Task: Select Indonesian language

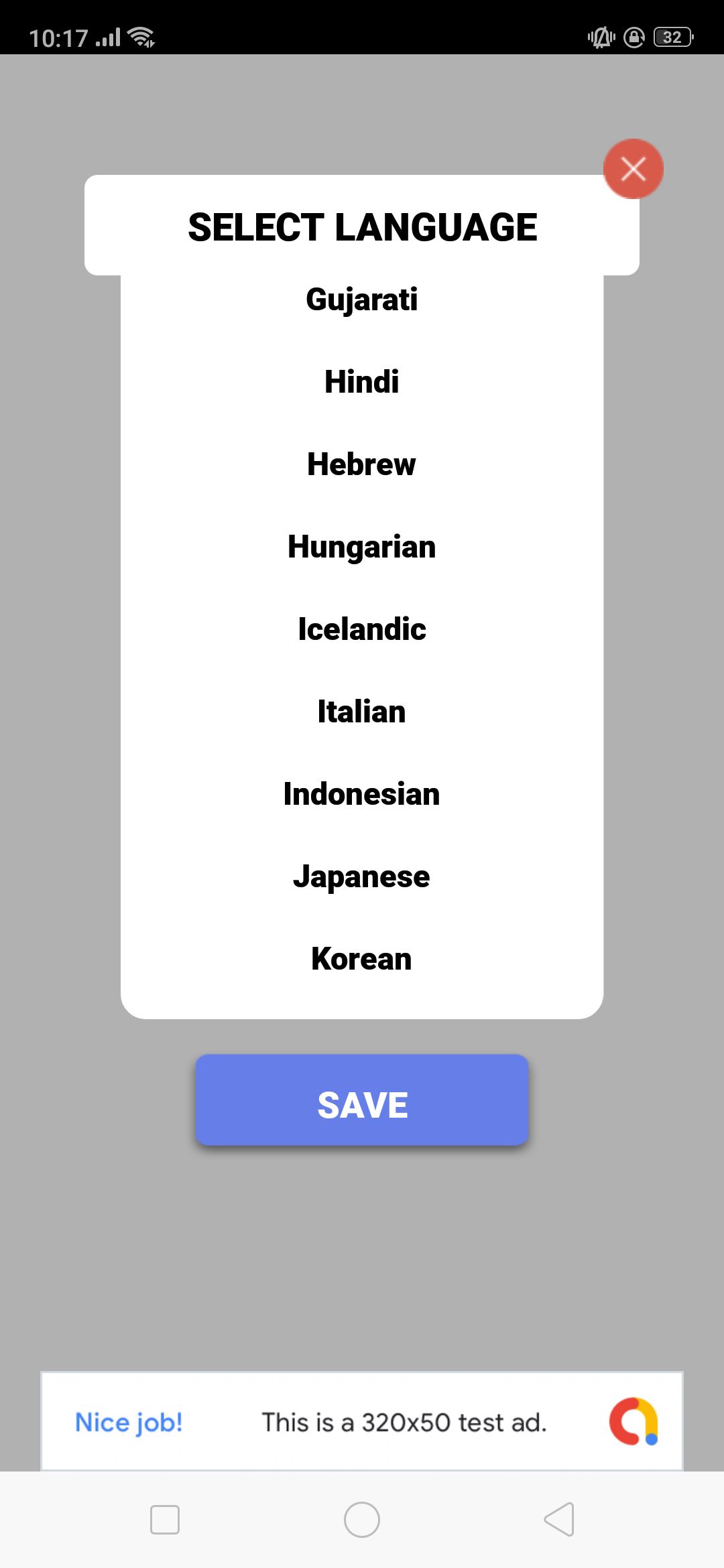Action: pos(362,794)
